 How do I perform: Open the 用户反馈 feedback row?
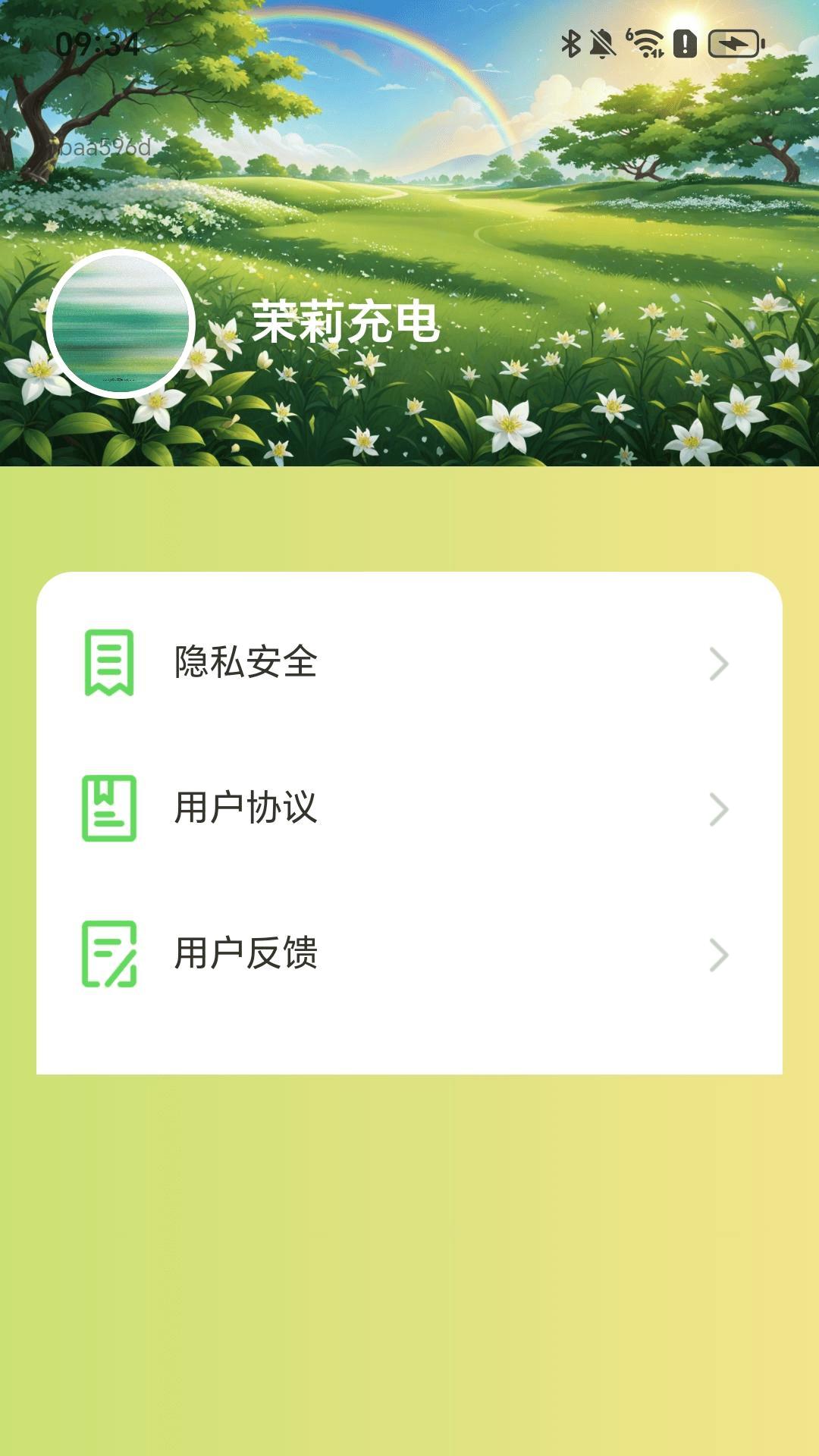[x=408, y=954]
